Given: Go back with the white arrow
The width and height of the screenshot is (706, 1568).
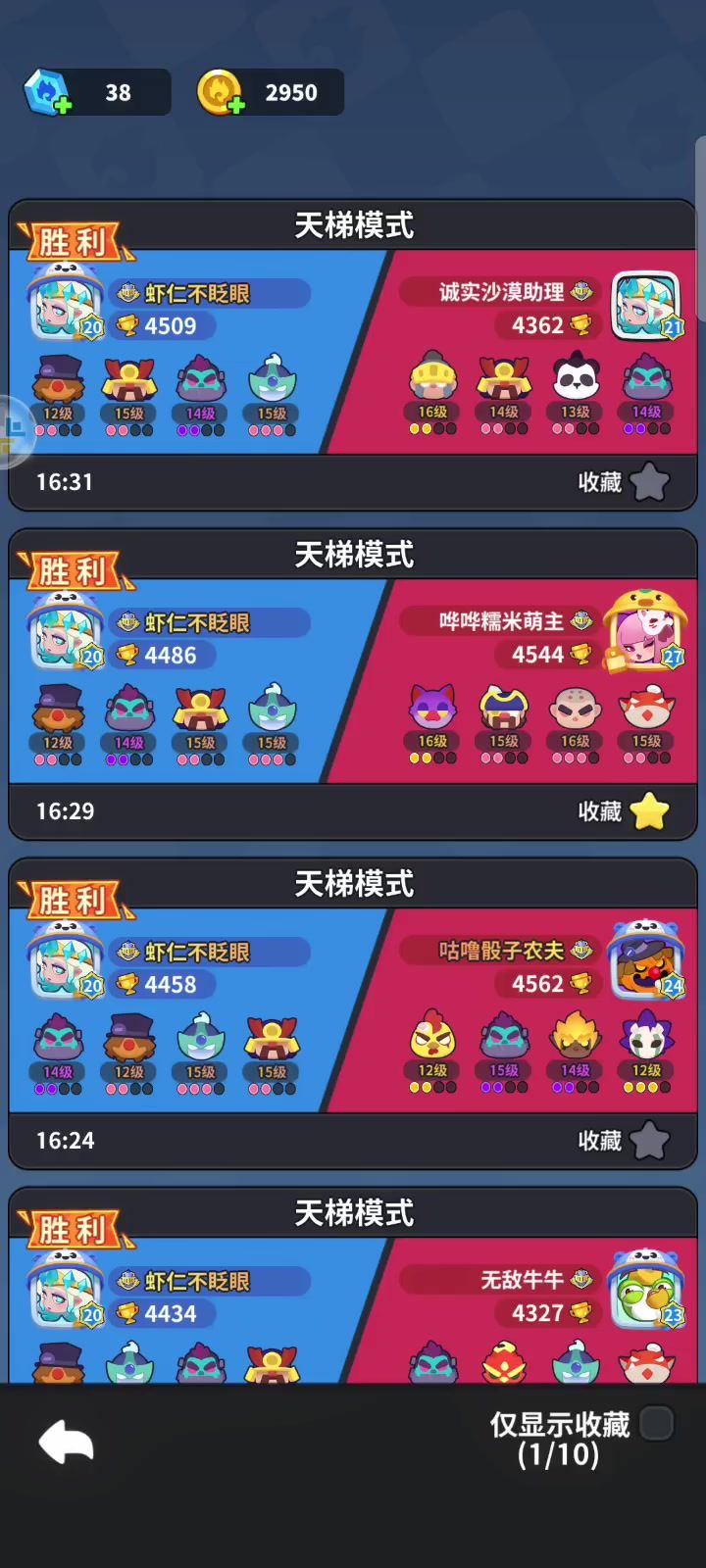Looking at the screenshot, I should [x=66, y=1442].
